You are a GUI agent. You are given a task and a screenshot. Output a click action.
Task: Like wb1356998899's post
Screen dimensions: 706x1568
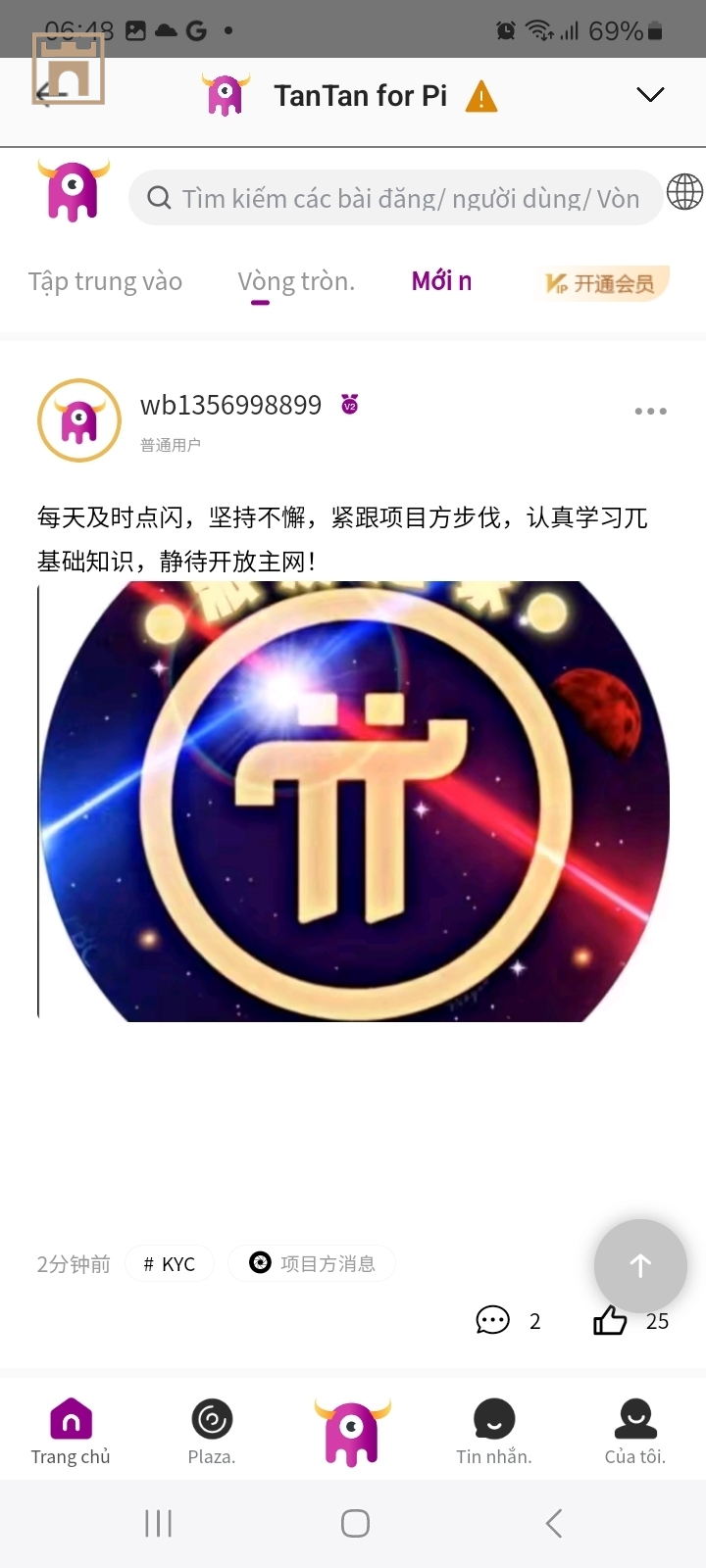tap(610, 1321)
